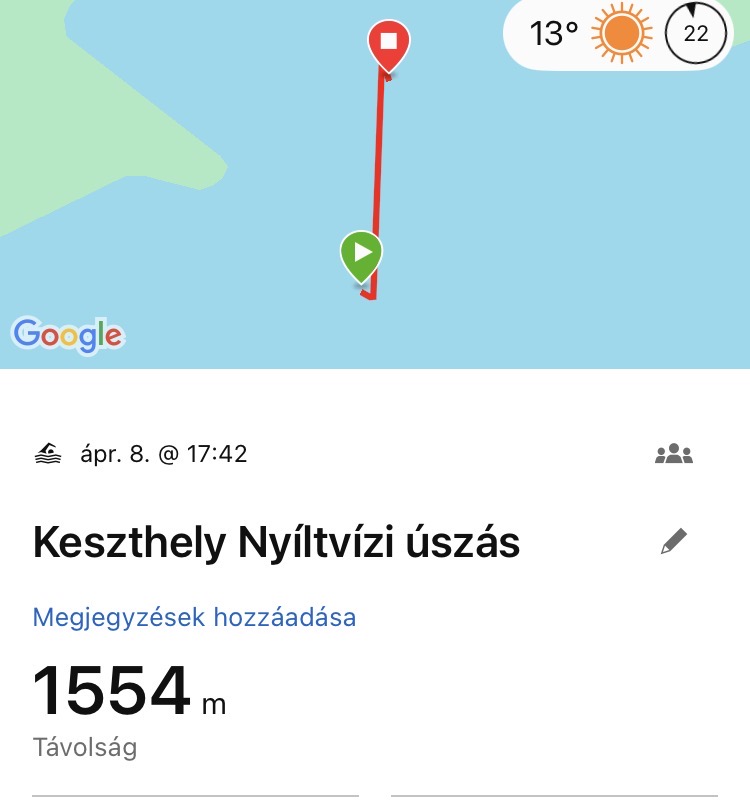Image resolution: width=750 pixels, height=805 pixels.
Task: Add notes via Megjegyzések hozzáadása link
Action: pyautogui.click(x=194, y=617)
